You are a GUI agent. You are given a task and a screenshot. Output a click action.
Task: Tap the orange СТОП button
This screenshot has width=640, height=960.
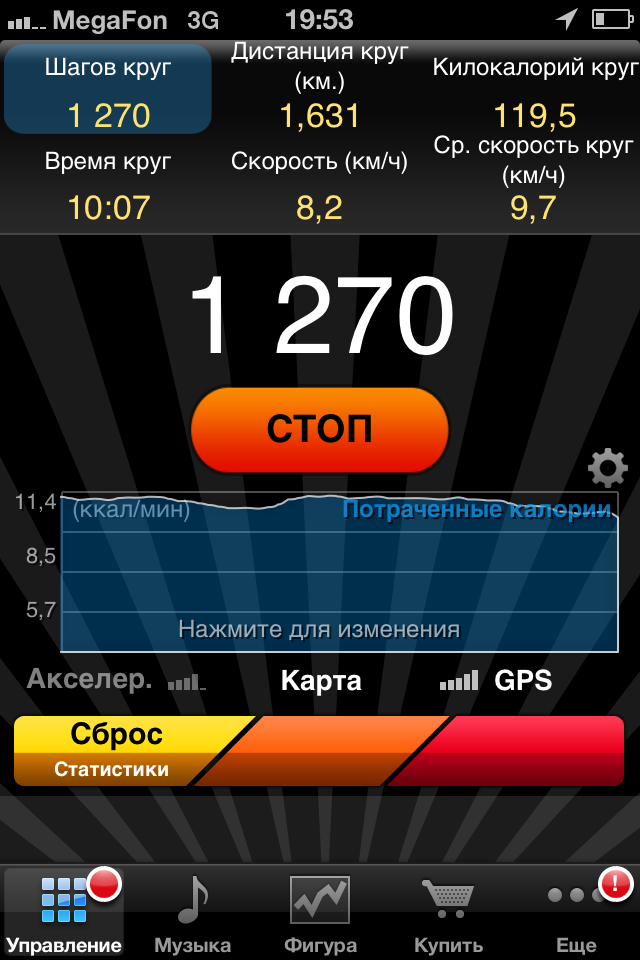pos(319,430)
